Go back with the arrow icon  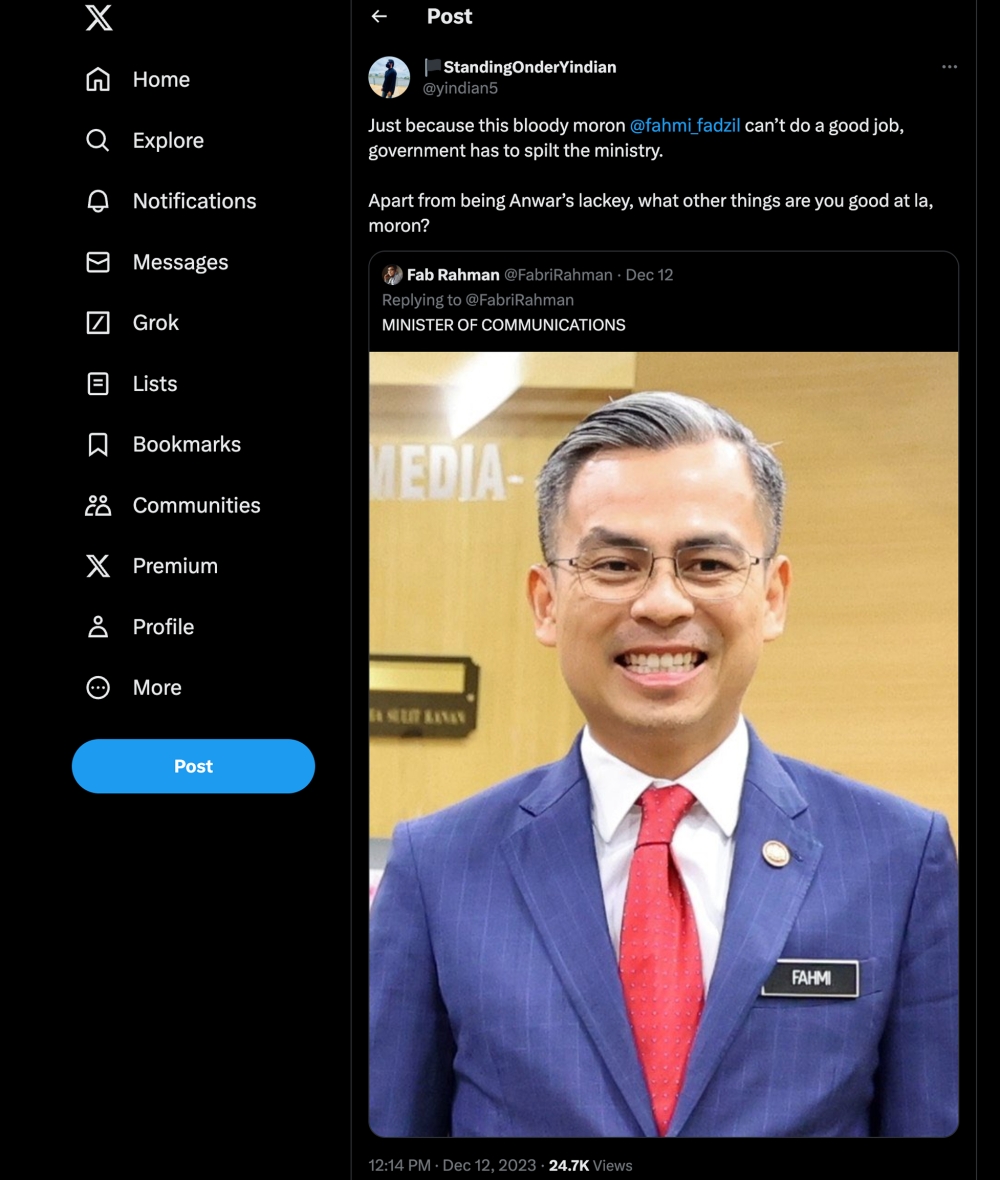tap(379, 16)
